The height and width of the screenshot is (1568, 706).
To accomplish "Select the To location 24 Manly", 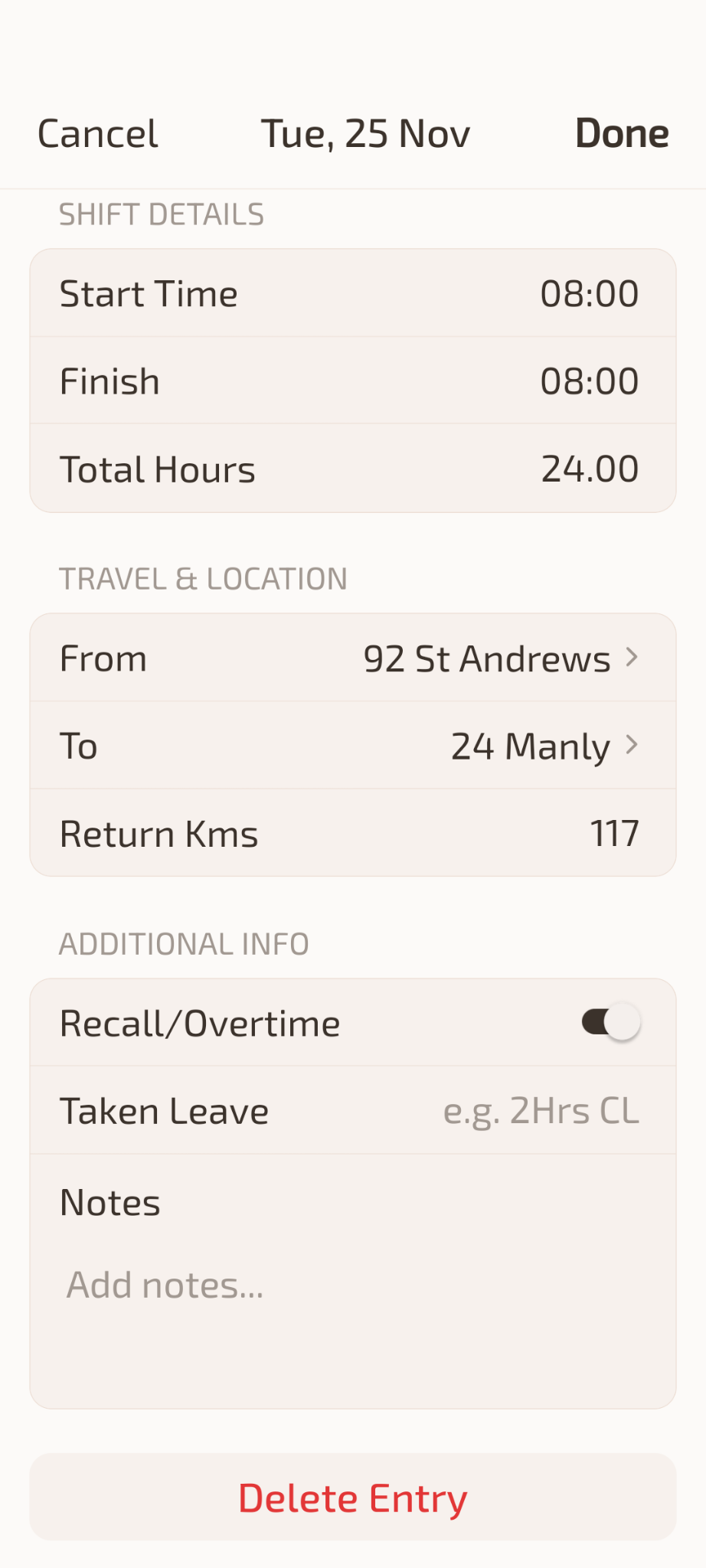I will coord(542,746).
